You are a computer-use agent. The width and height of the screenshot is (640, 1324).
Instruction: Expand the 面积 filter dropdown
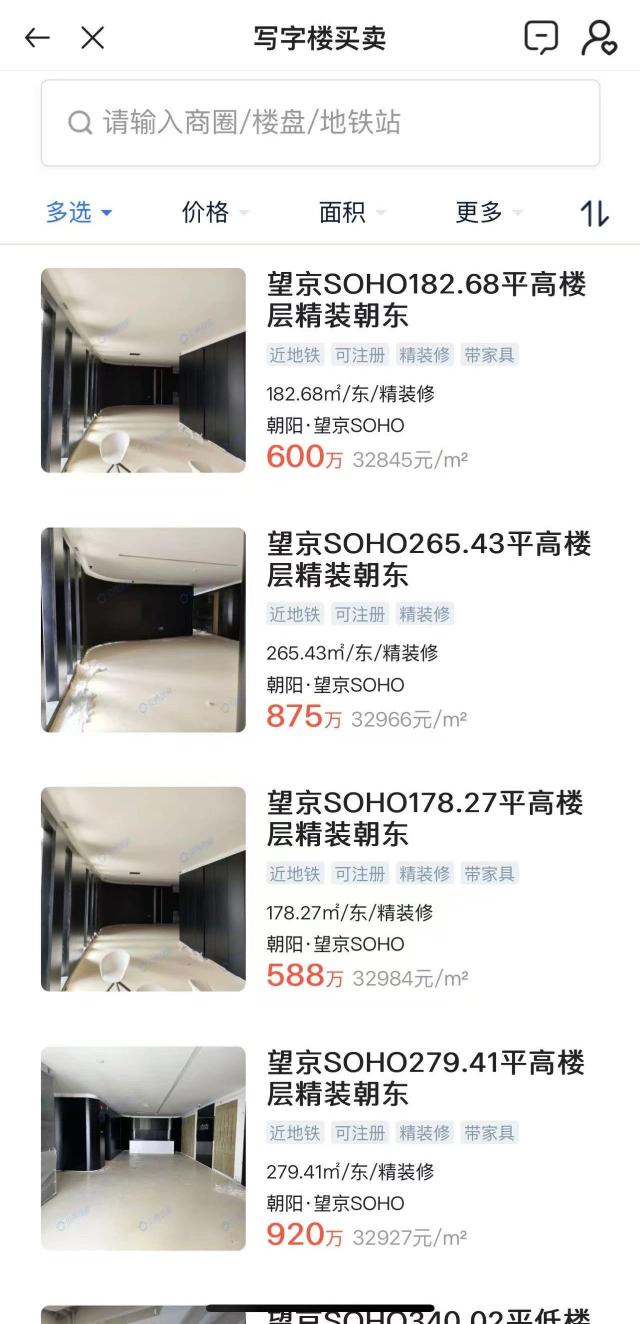click(x=351, y=212)
